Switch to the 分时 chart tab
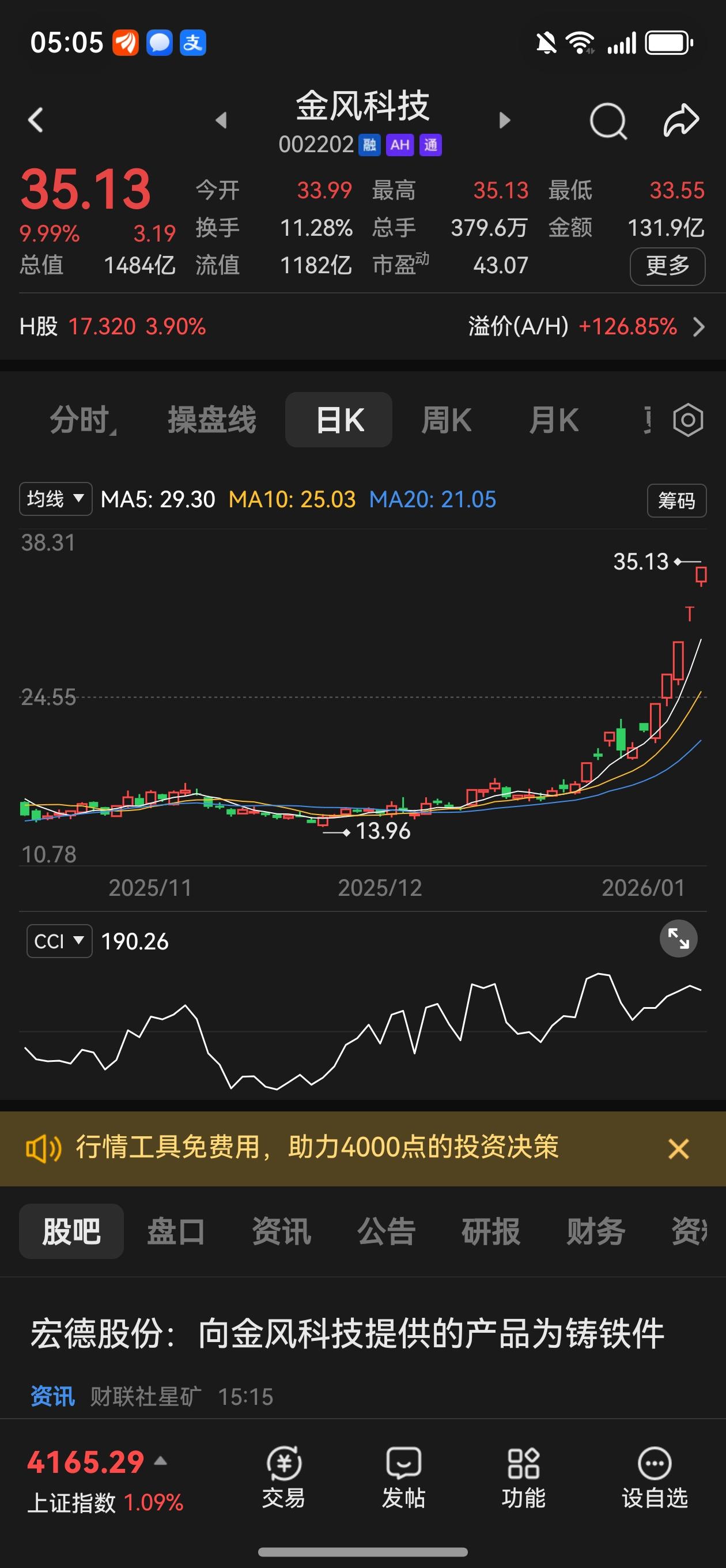Viewport: 726px width, 1568px height. [x=84, y=420]
